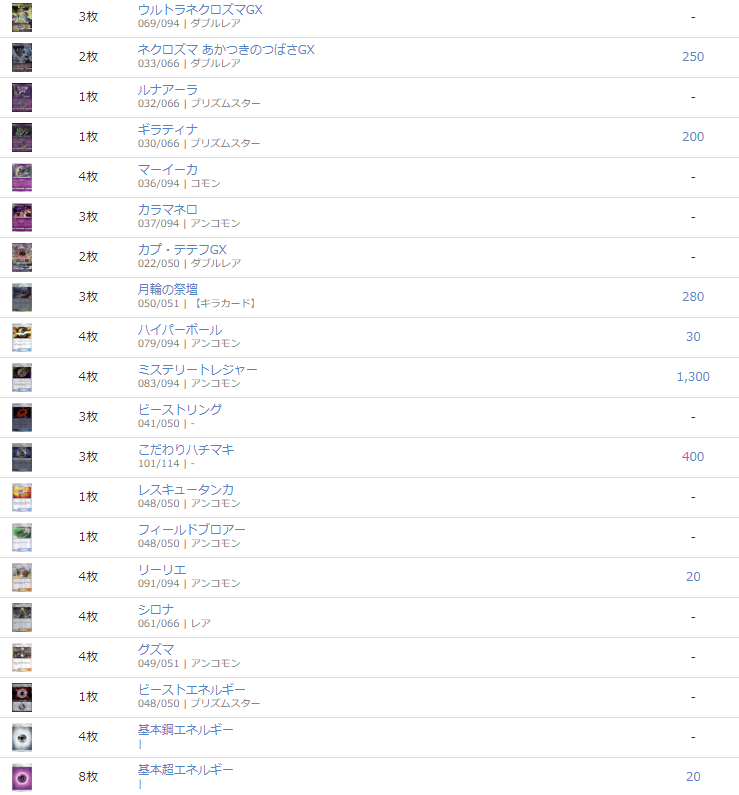
Task: Open the ミステリートレジャー card link
Action: pyautogui.click(x=197, y=370)
